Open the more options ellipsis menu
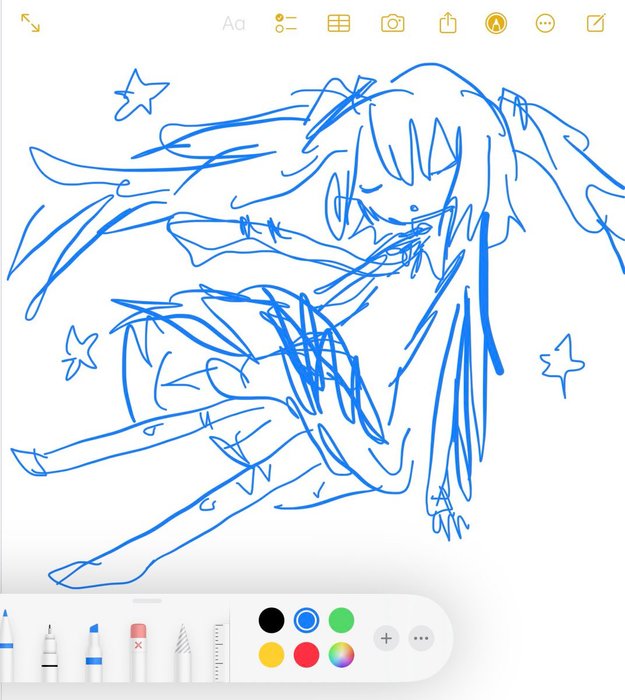The image size is (625, 700). pyautogui.click(x=545, y=23)
